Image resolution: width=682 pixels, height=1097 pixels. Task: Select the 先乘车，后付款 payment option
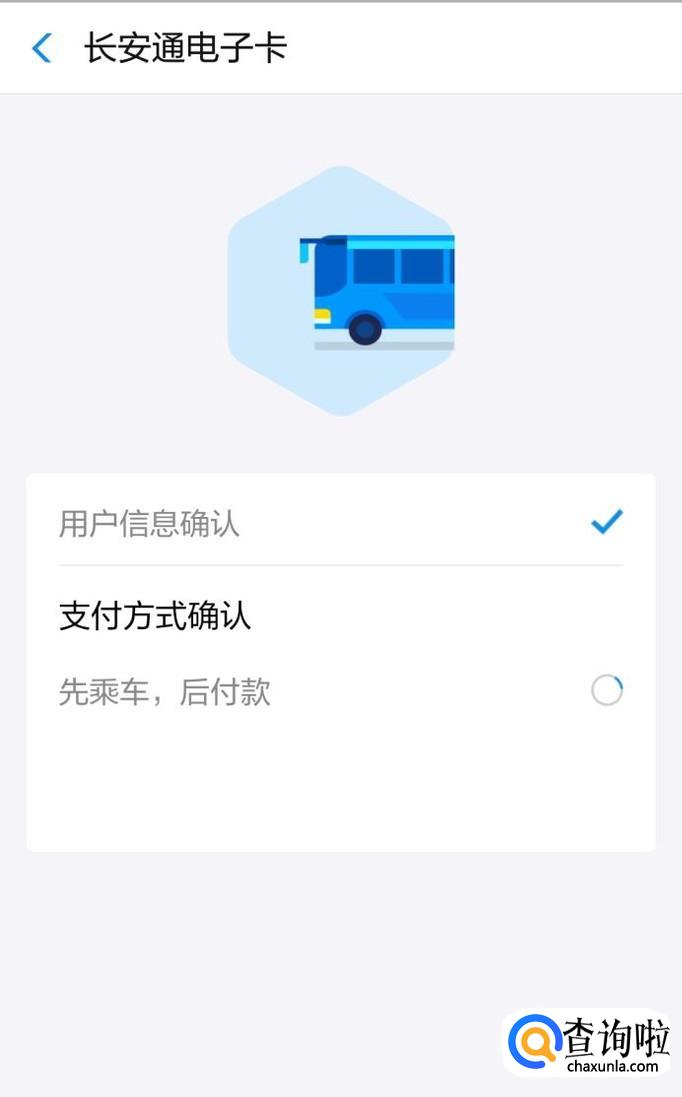pyautogui.click(x=341, y=691)
